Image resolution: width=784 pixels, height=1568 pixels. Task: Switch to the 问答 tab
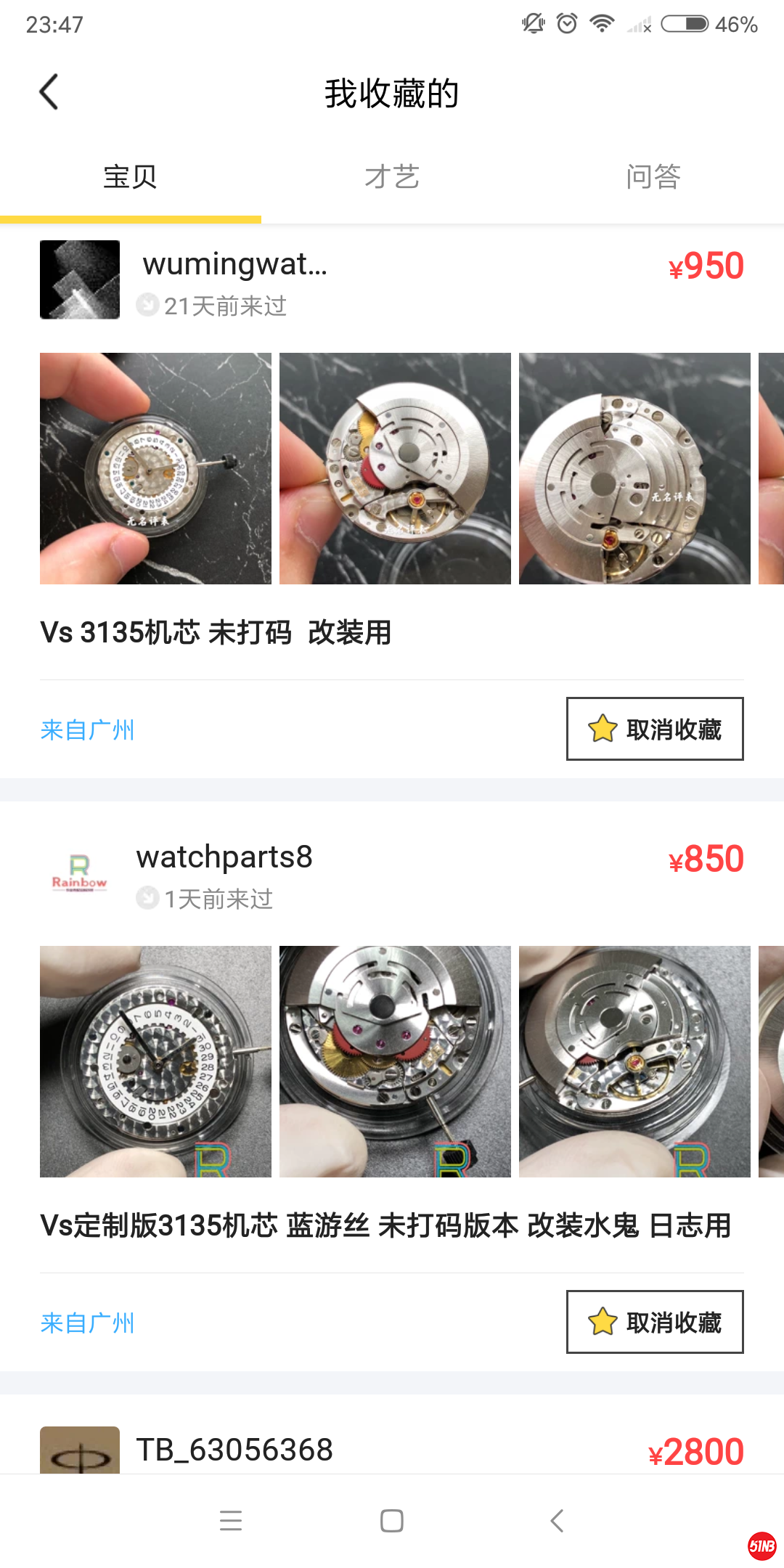(653, 177)
